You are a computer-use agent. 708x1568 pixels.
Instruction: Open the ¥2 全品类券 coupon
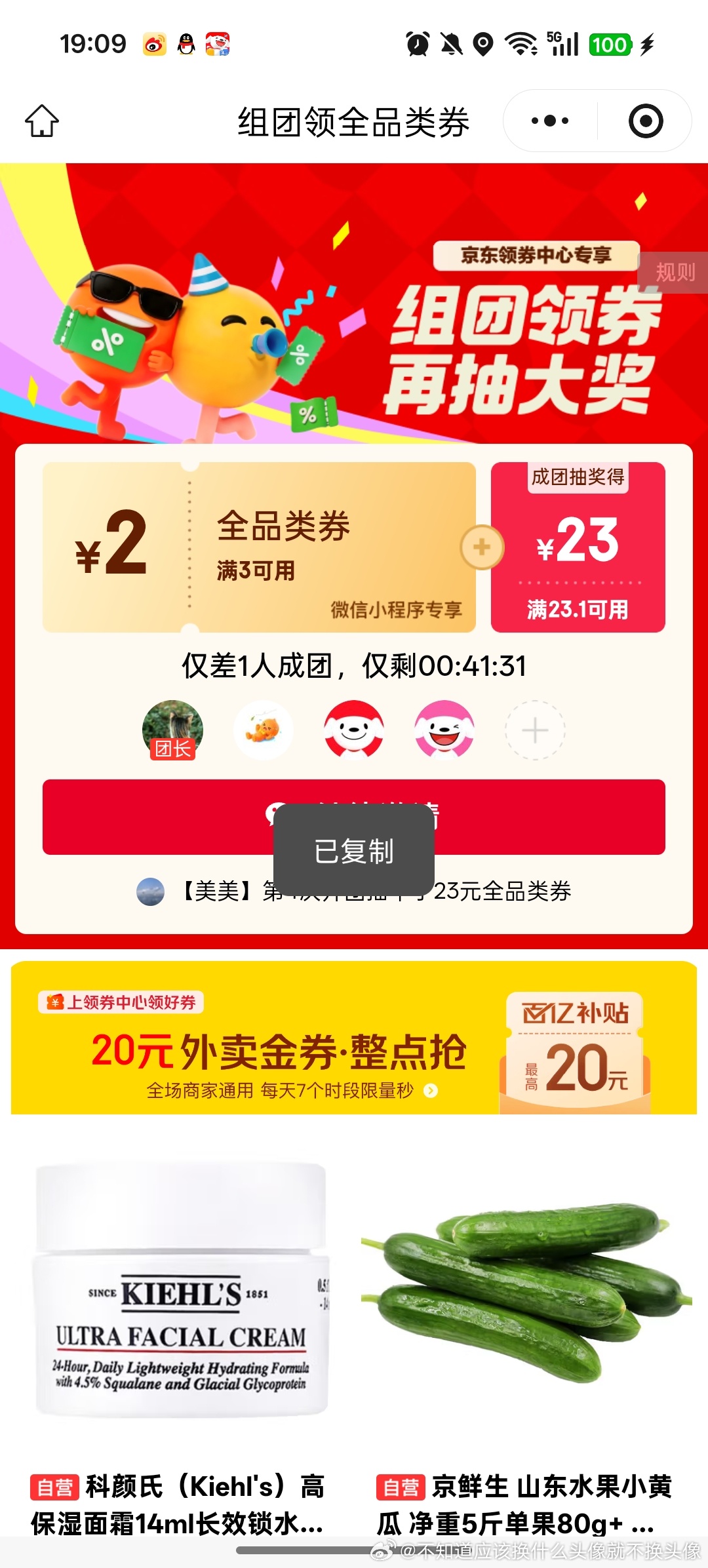(259, 547)
